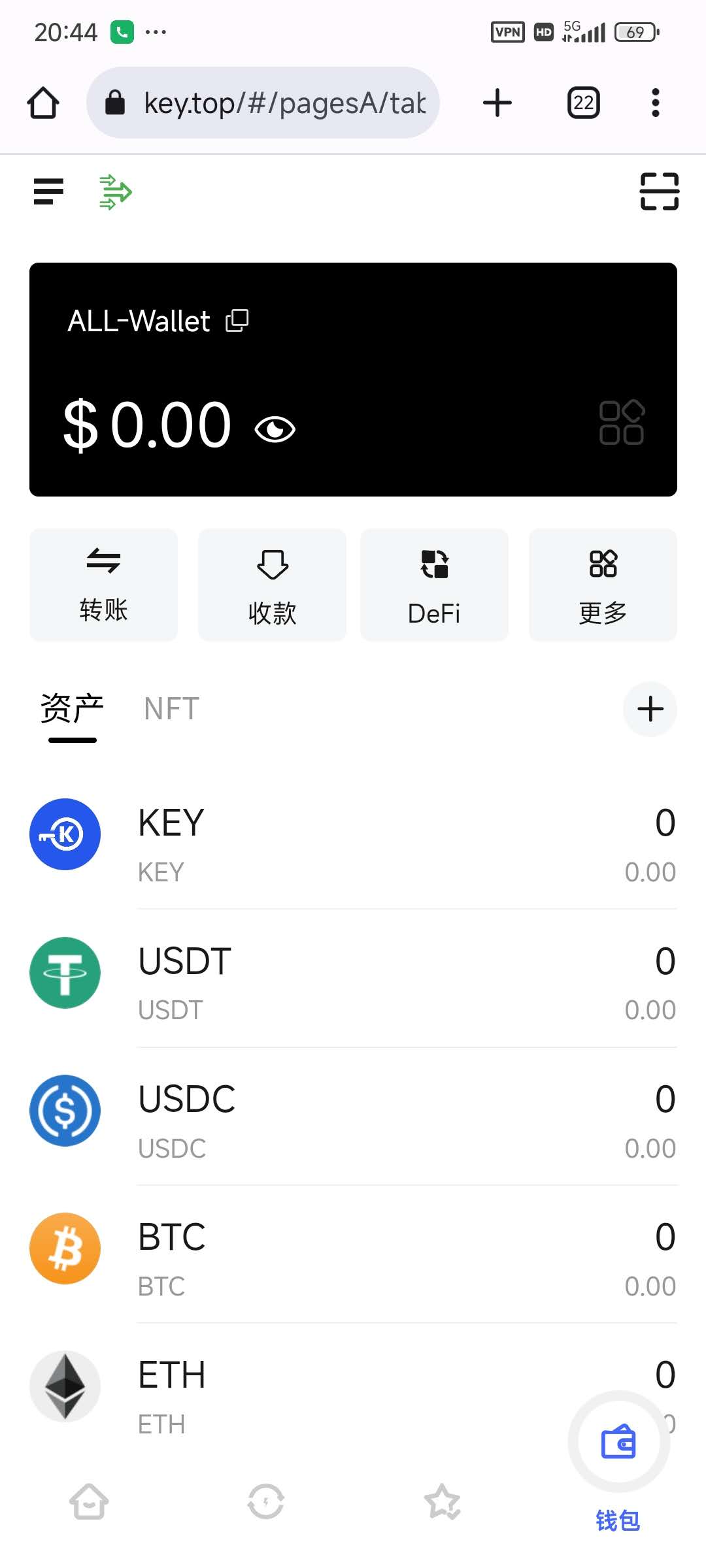The width and height of the screenshot is (706, 1568).
Task: Hide the wallet balance
Action: pyautogui.click(x=275, y=429)
